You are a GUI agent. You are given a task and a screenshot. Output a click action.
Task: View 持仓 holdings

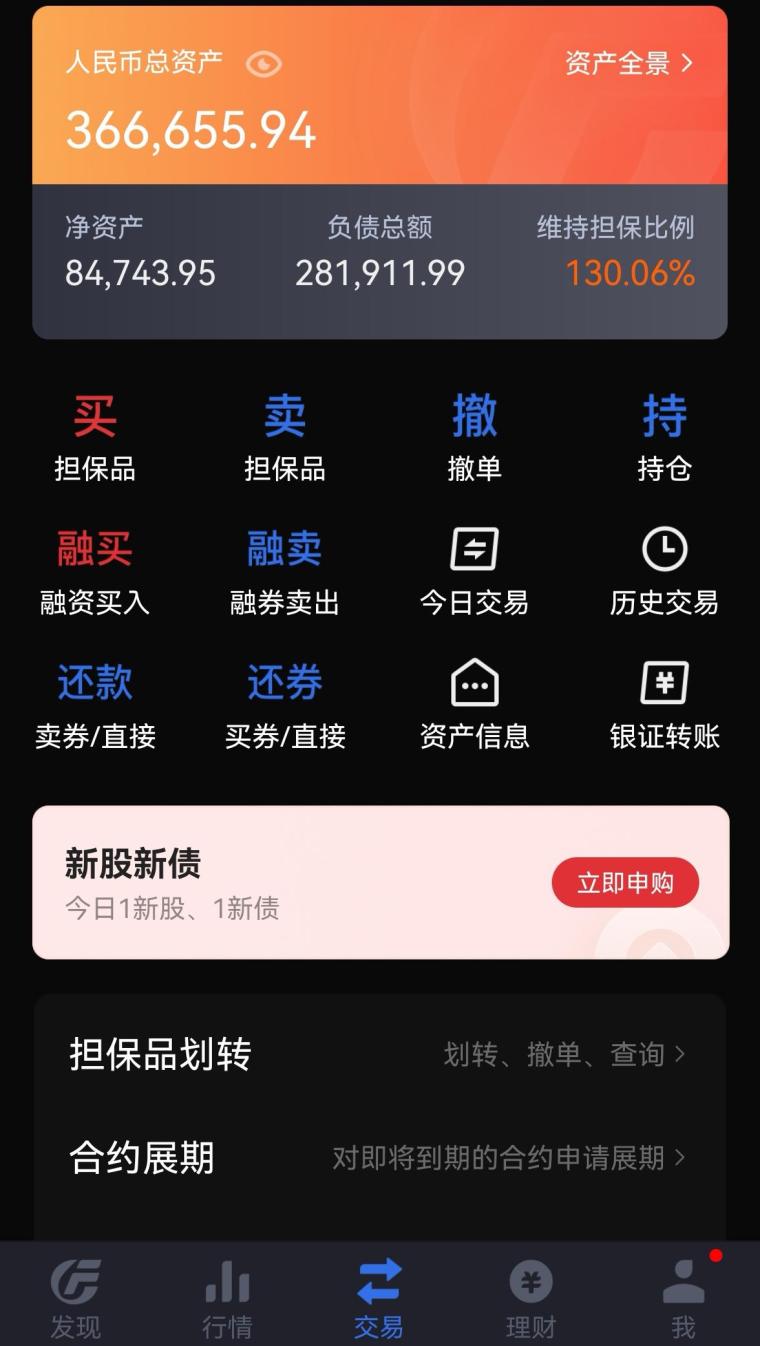coord(665,438)
